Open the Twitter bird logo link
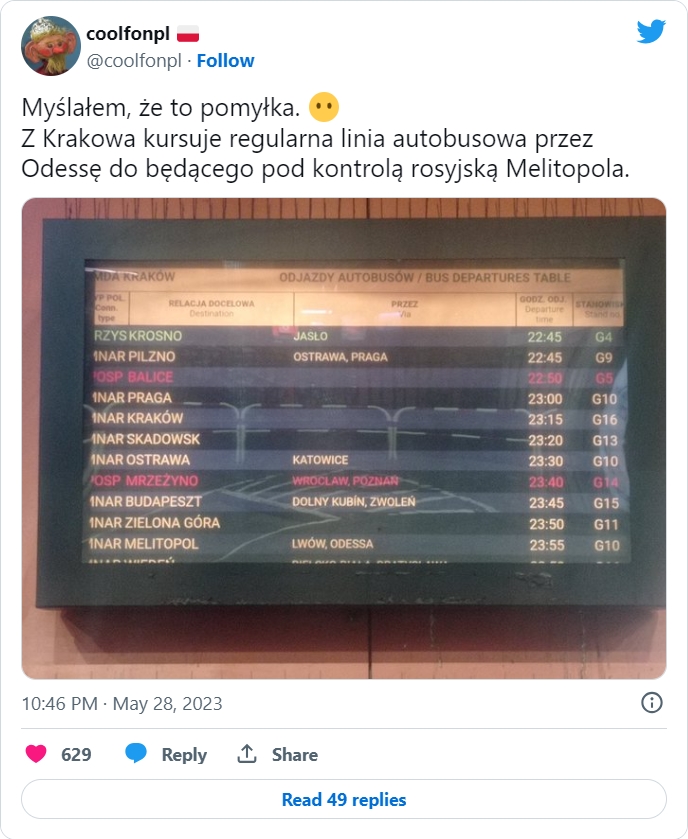The image size is (688, 839). coord(651,32)
